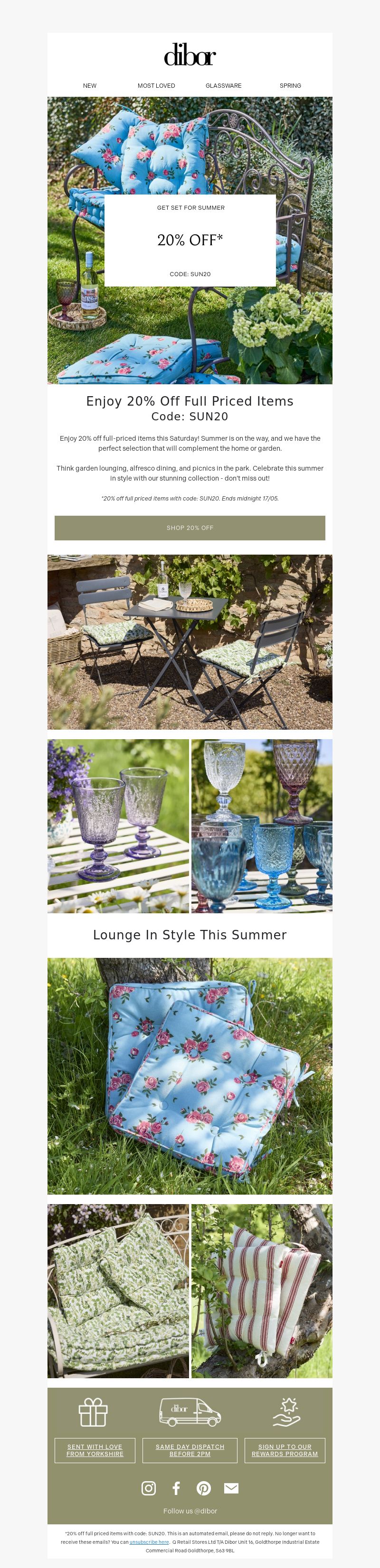Open the NEW category link
Image resolution: width=380 pixels, height=1568 pixels.
(x=89, y=86)
